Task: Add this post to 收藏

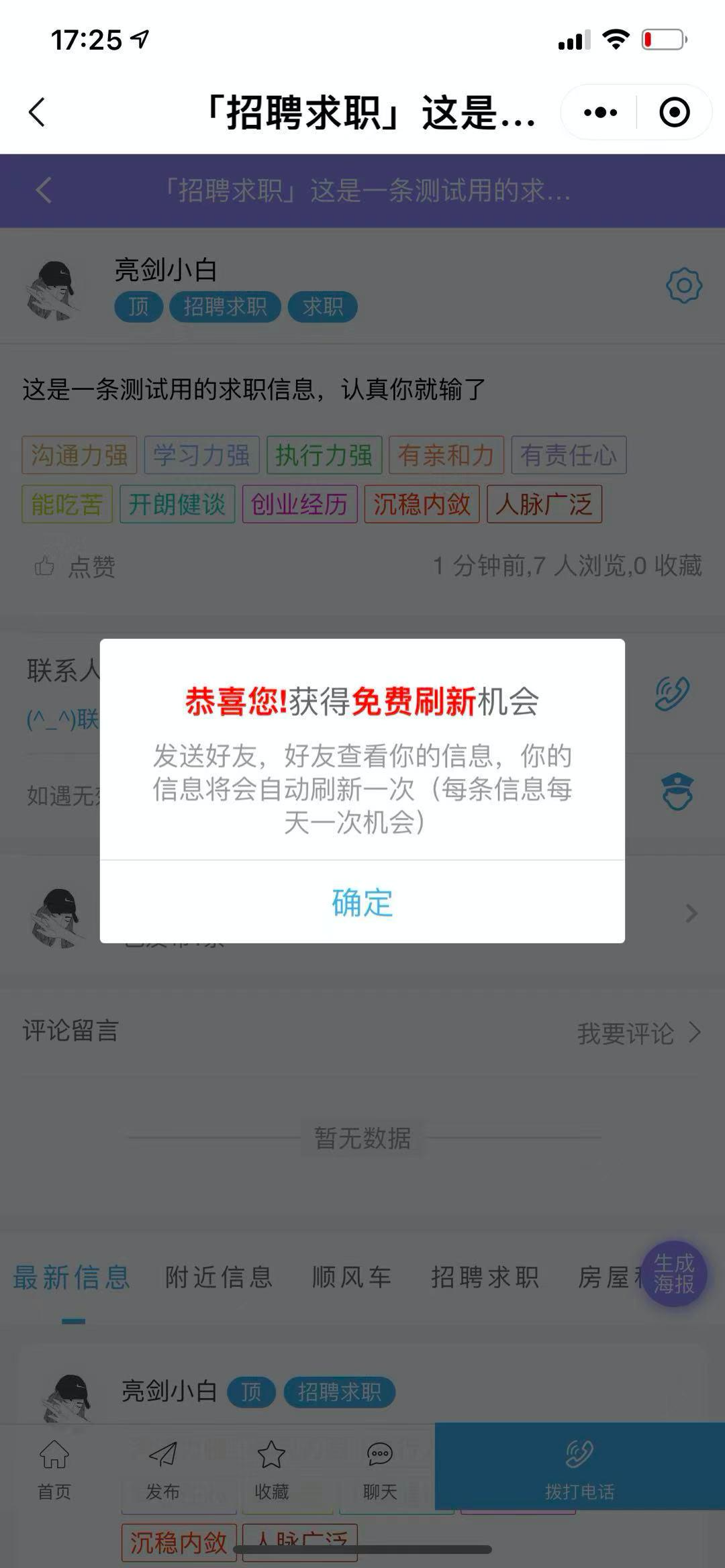Action: click(271, 1469)
